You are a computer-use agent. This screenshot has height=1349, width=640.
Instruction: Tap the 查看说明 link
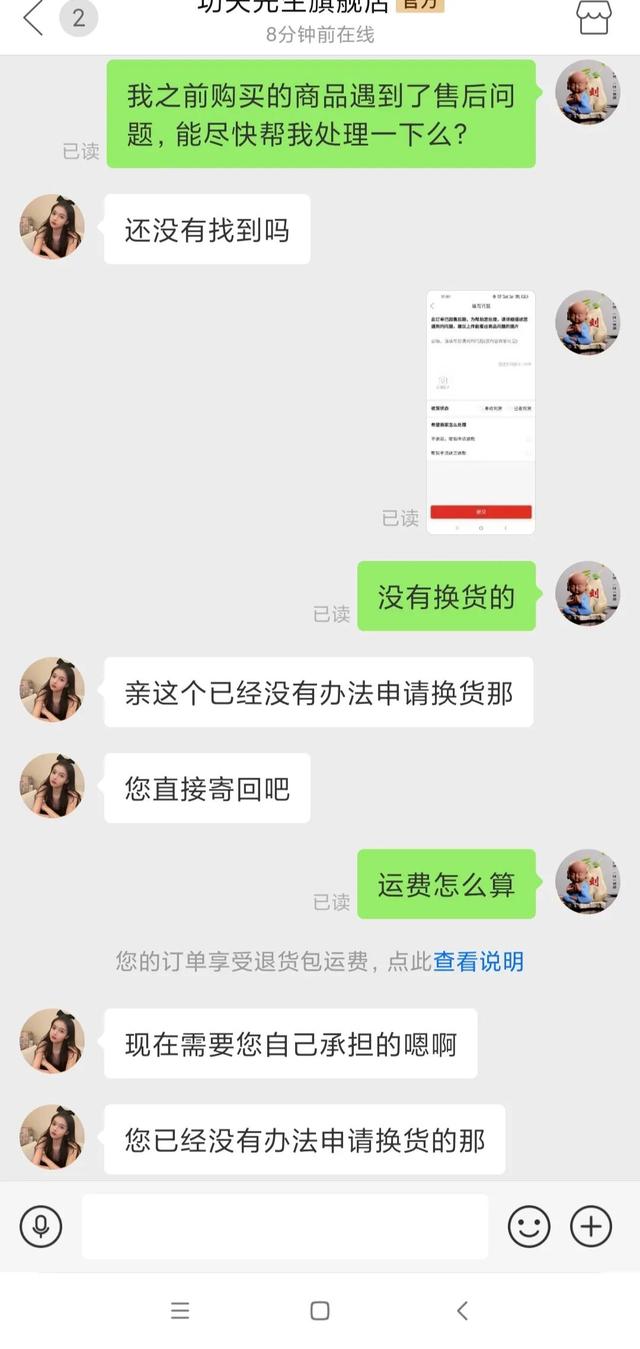478,962
